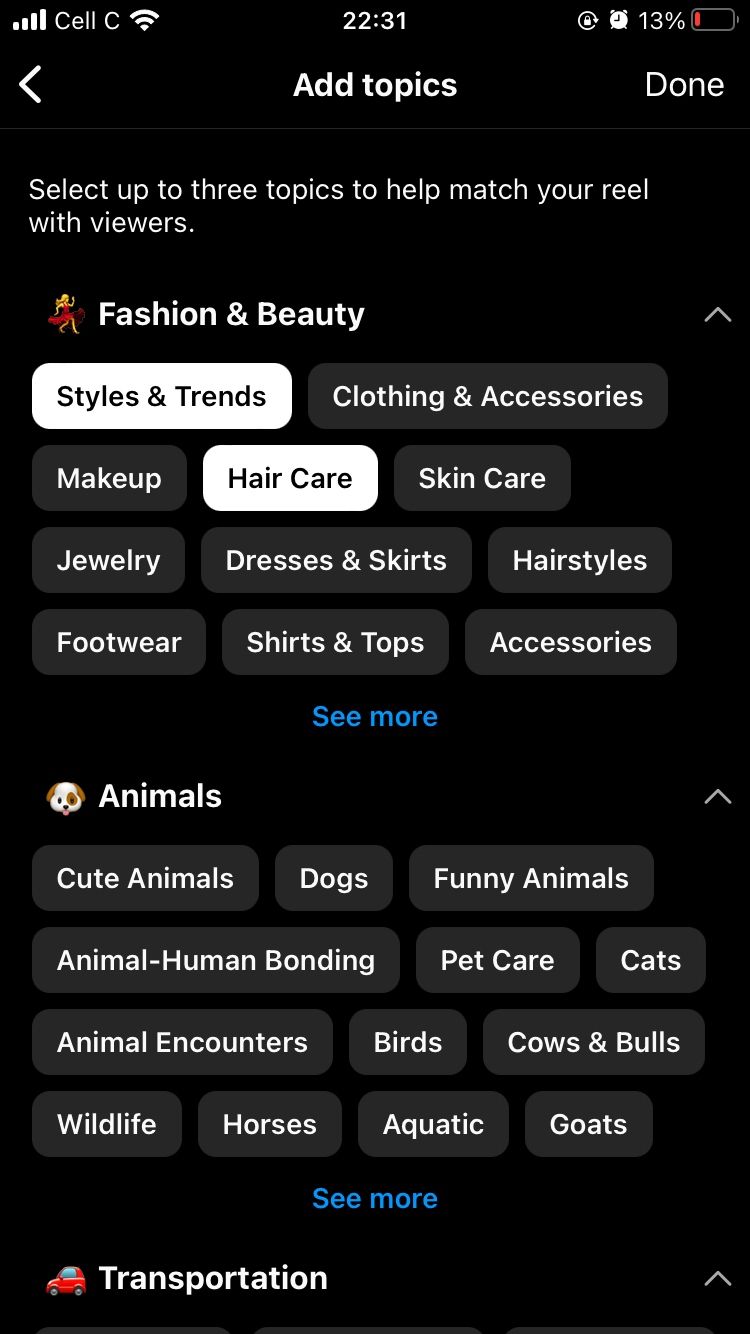
Task: Deselect the Hair Care topic
Action: coord(290,478)
